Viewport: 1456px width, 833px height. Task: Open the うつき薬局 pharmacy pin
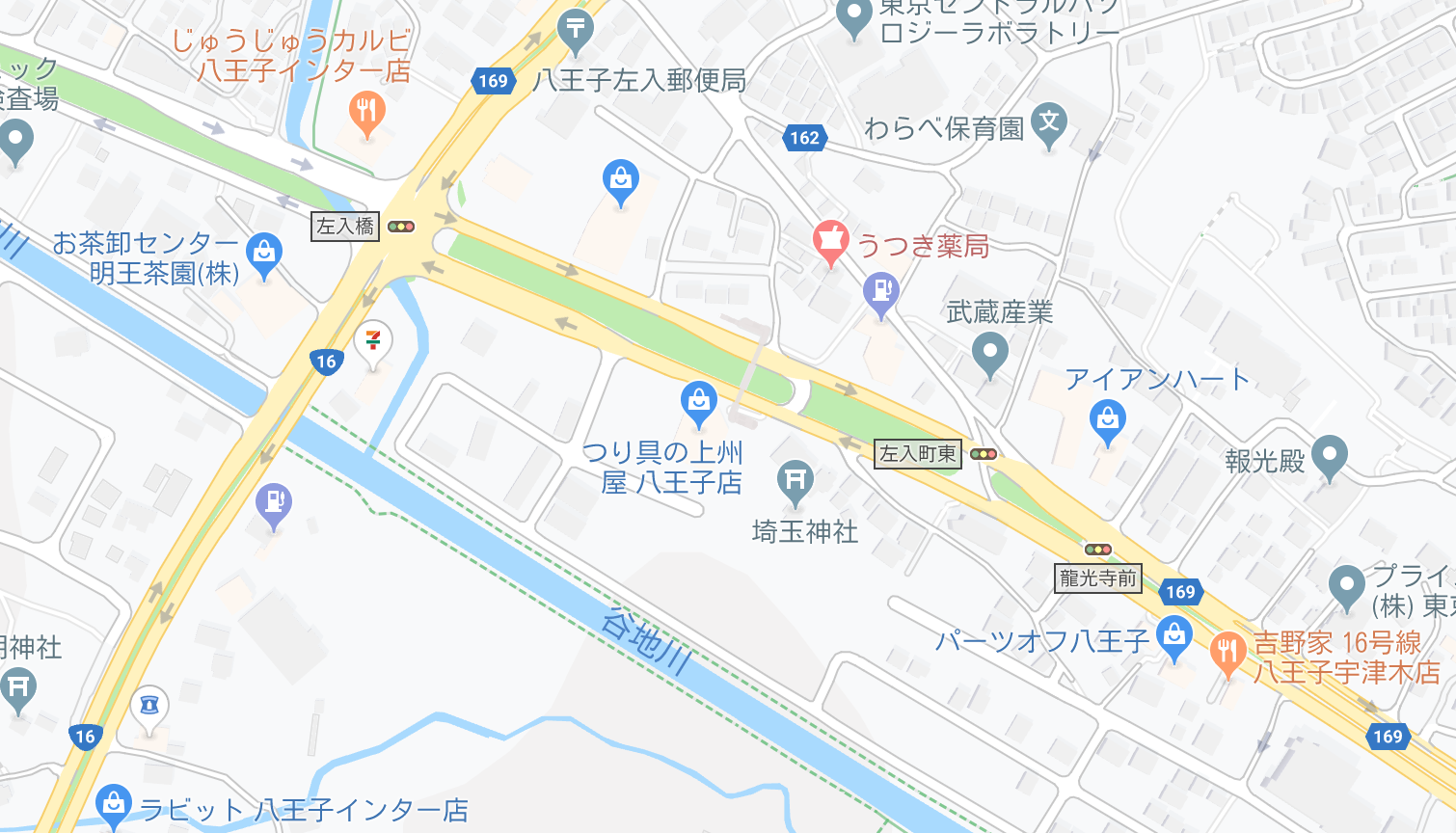830,241
